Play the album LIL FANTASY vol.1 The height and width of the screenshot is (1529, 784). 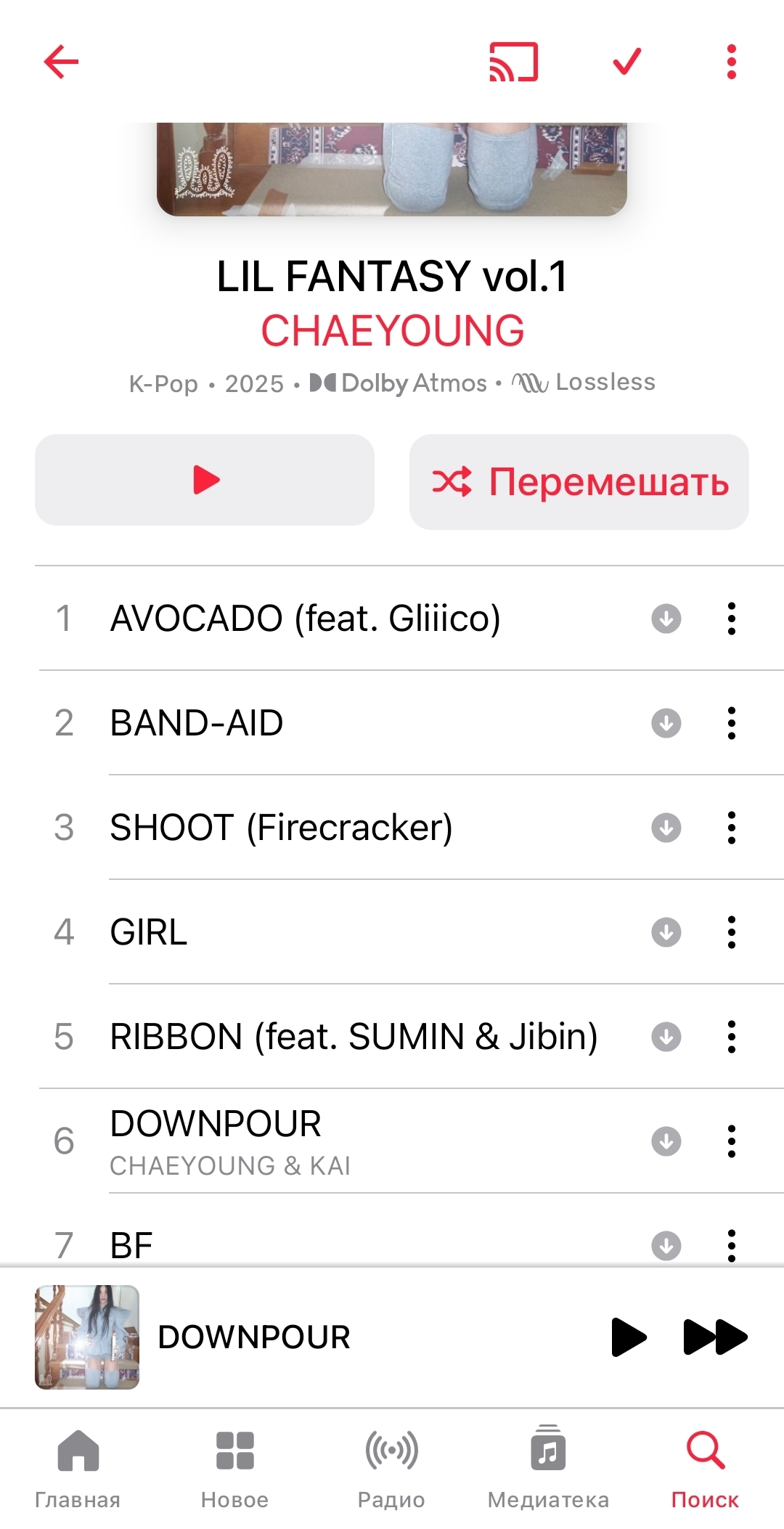click(205, 480)
